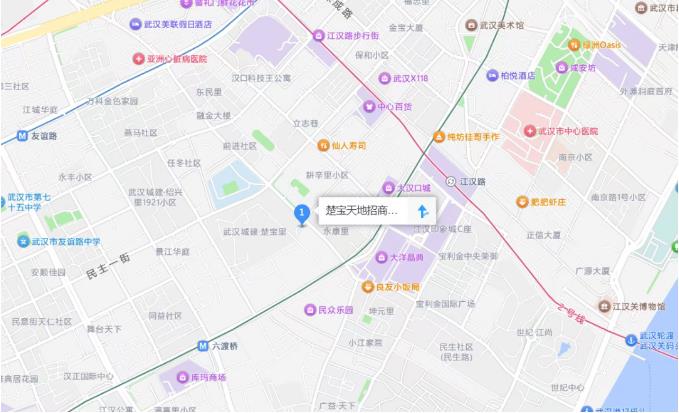Start navigation with the blue arrow icon

tap(423, 211)
